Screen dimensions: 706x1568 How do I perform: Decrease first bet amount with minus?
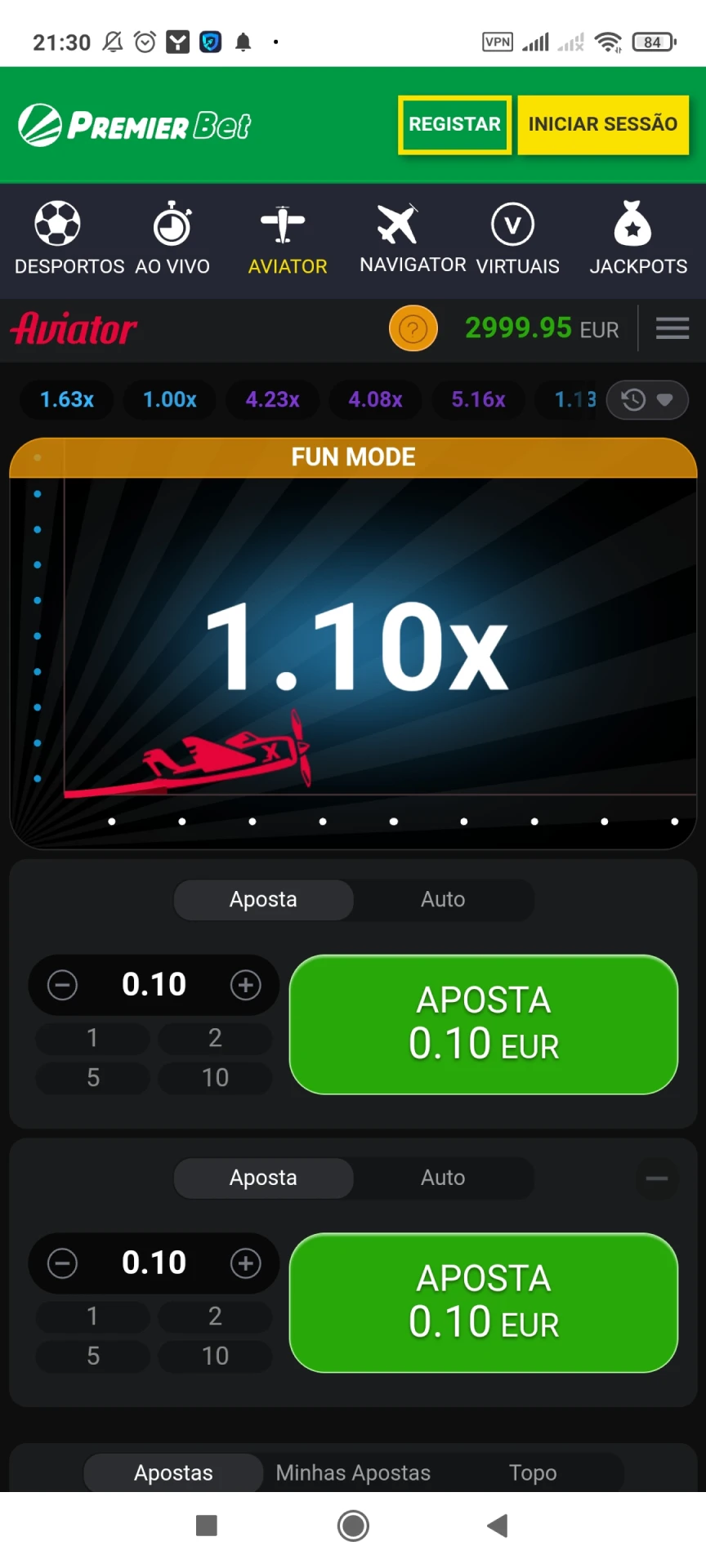(63, 985)
